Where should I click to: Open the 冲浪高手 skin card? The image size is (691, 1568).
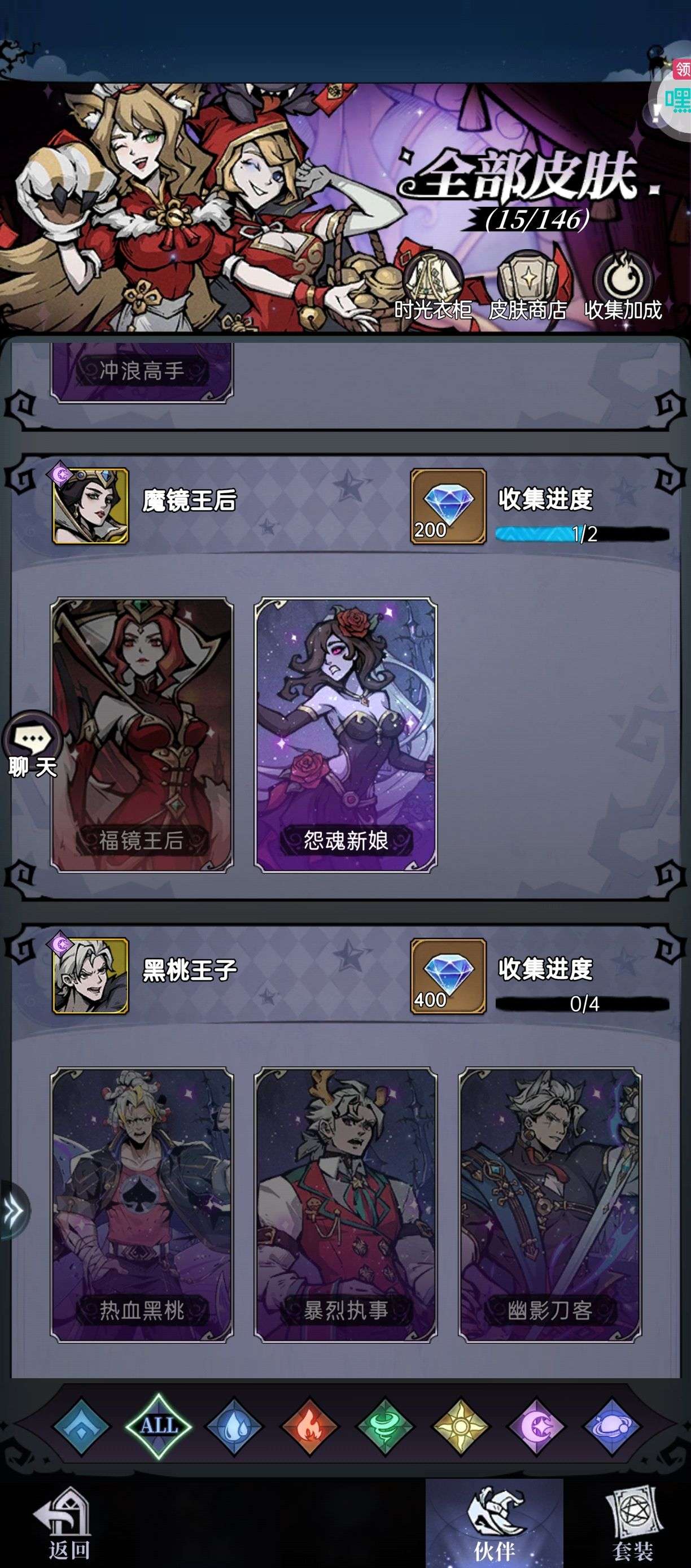(142, 371)
